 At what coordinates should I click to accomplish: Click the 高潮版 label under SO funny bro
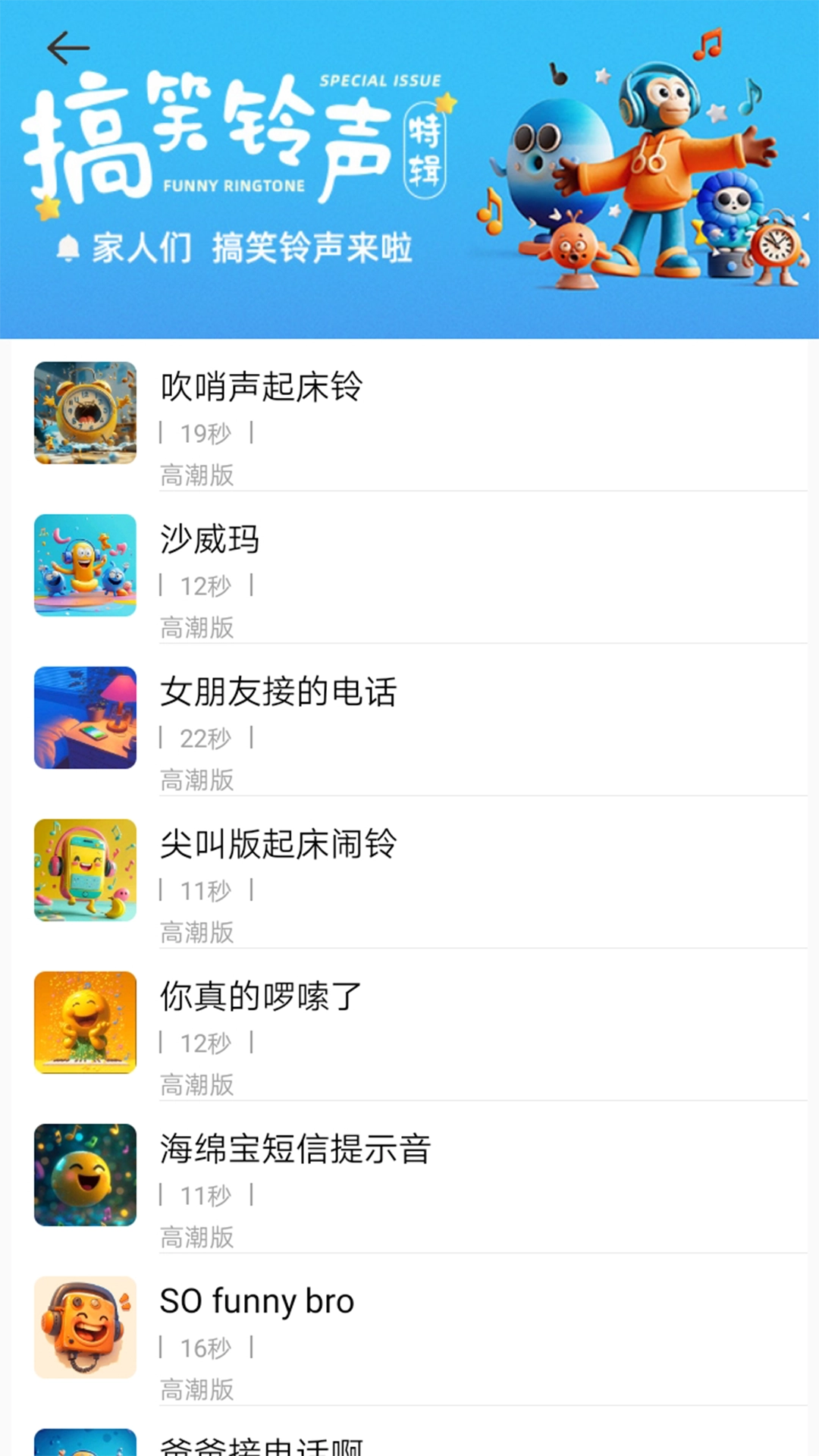point(196,1389)
